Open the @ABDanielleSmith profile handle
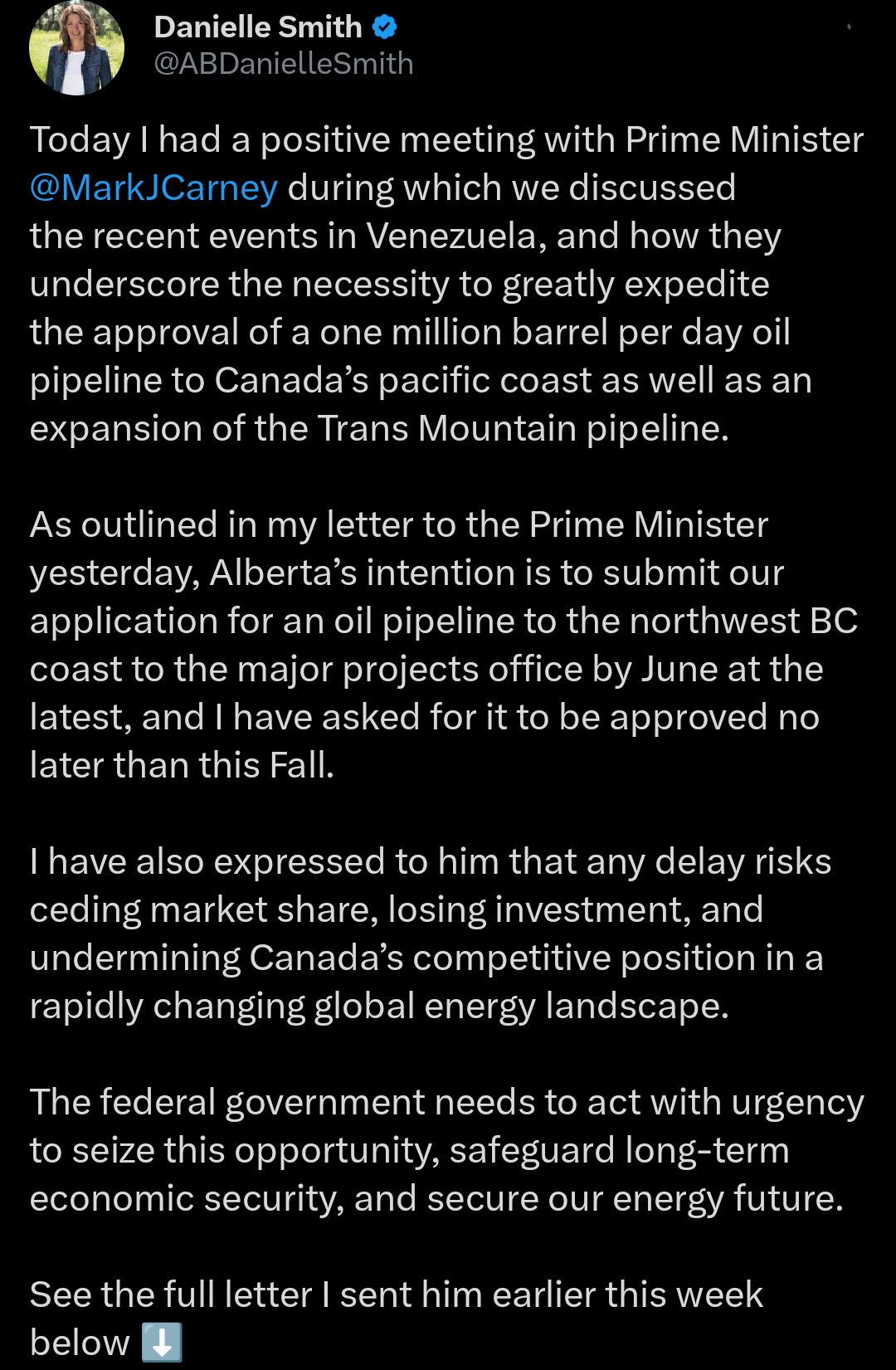 tap(284, 64)
